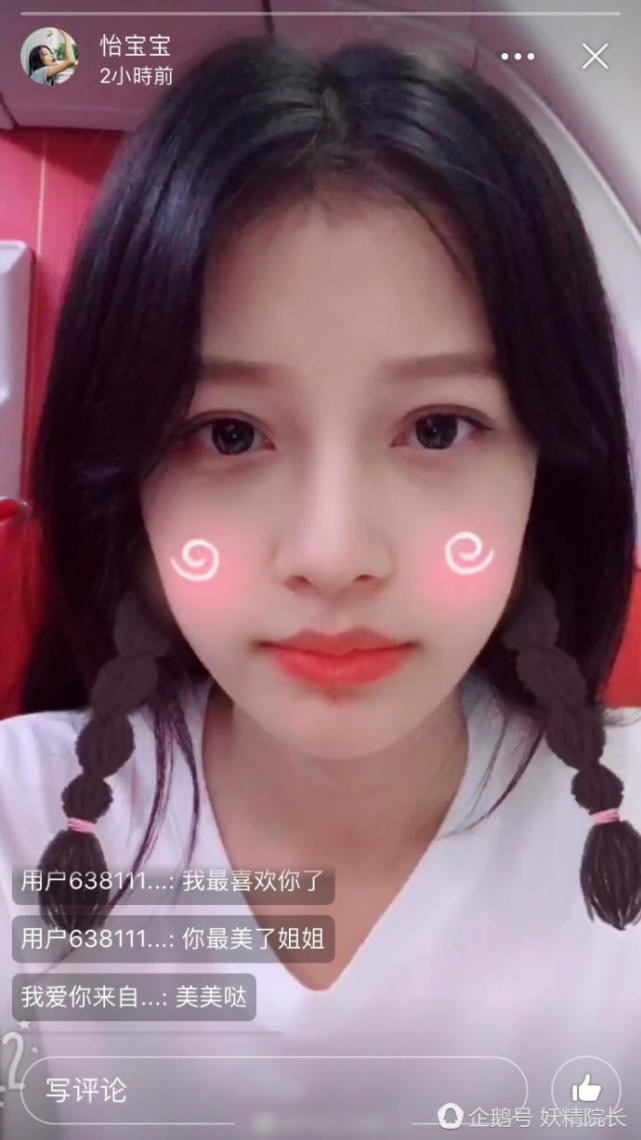Open 怡宝宝's profile avatar
This screenshot has width=641, height=1140.
coord(49,57)
